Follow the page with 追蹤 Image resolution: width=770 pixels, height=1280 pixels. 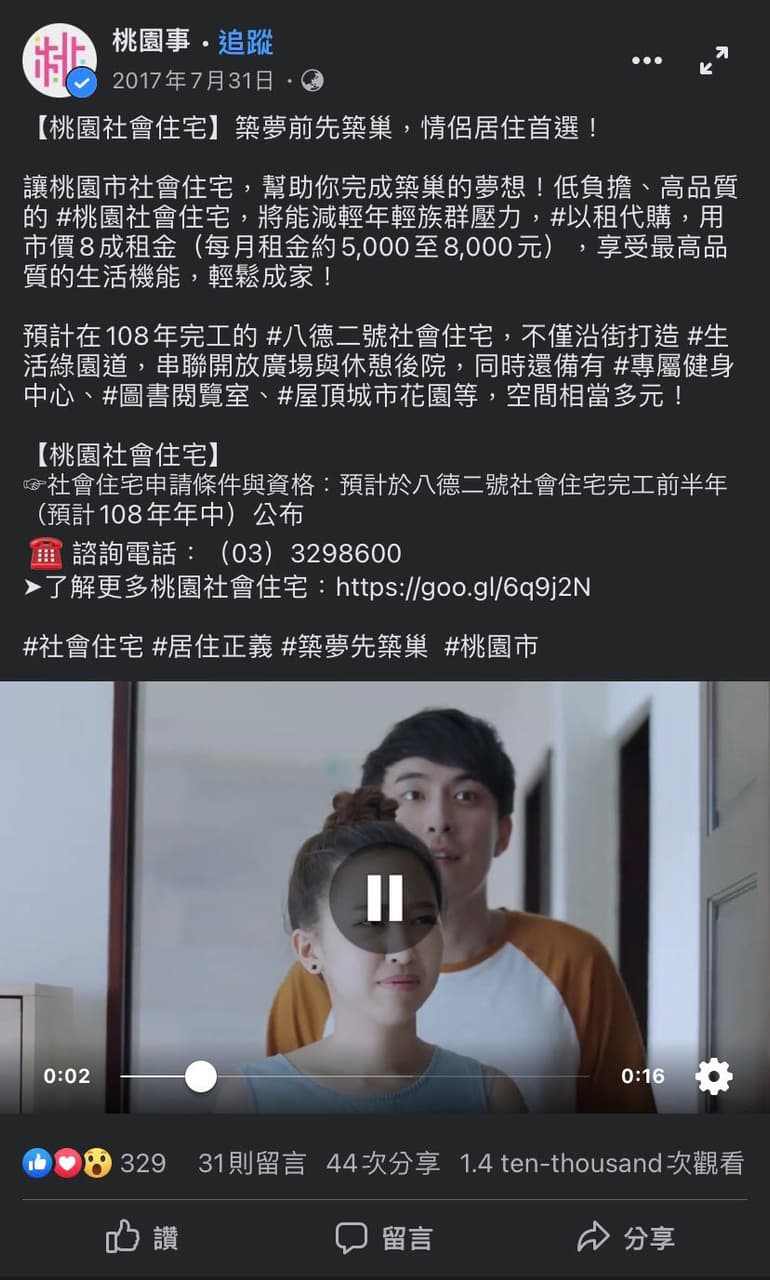pos(245,43)
